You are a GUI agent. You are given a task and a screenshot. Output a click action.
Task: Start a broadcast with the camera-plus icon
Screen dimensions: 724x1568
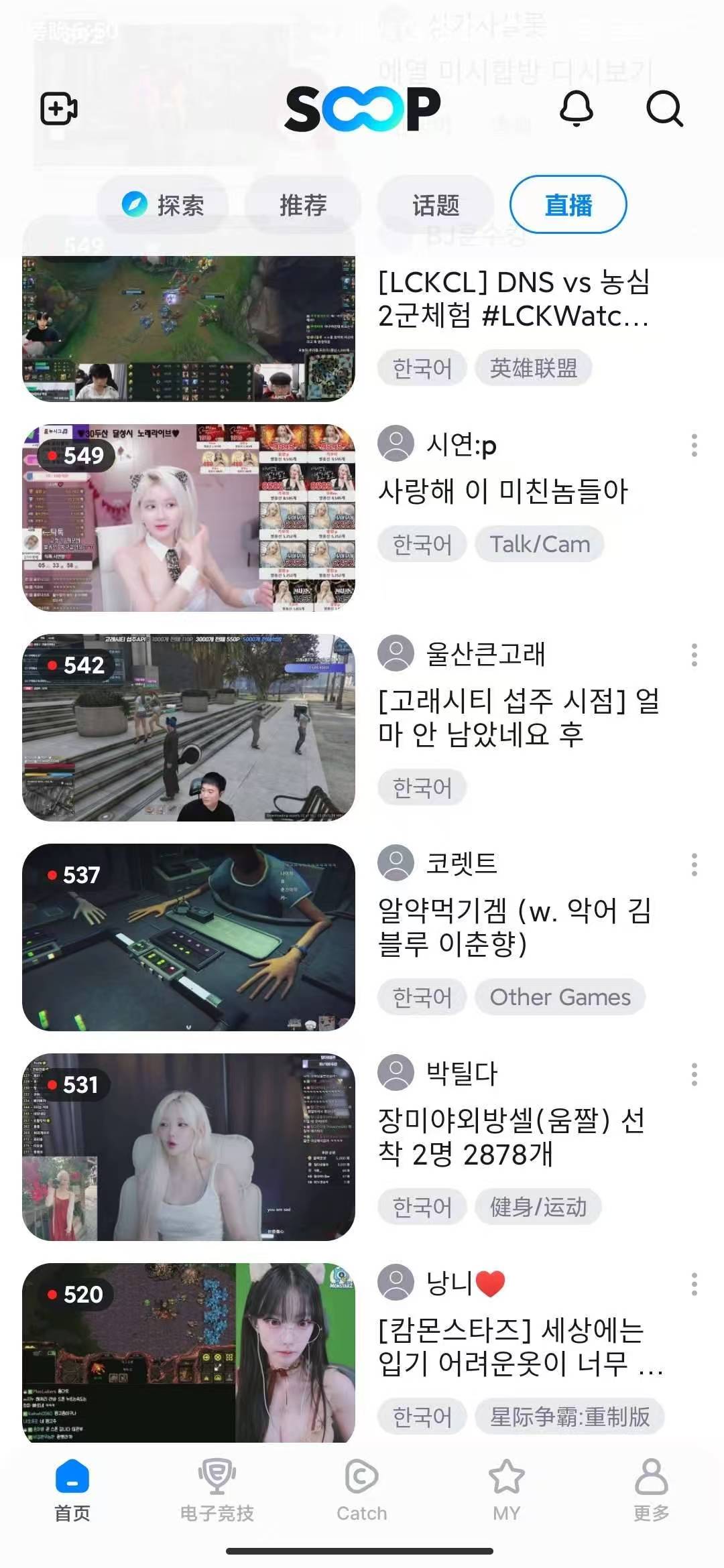point(59,109)
